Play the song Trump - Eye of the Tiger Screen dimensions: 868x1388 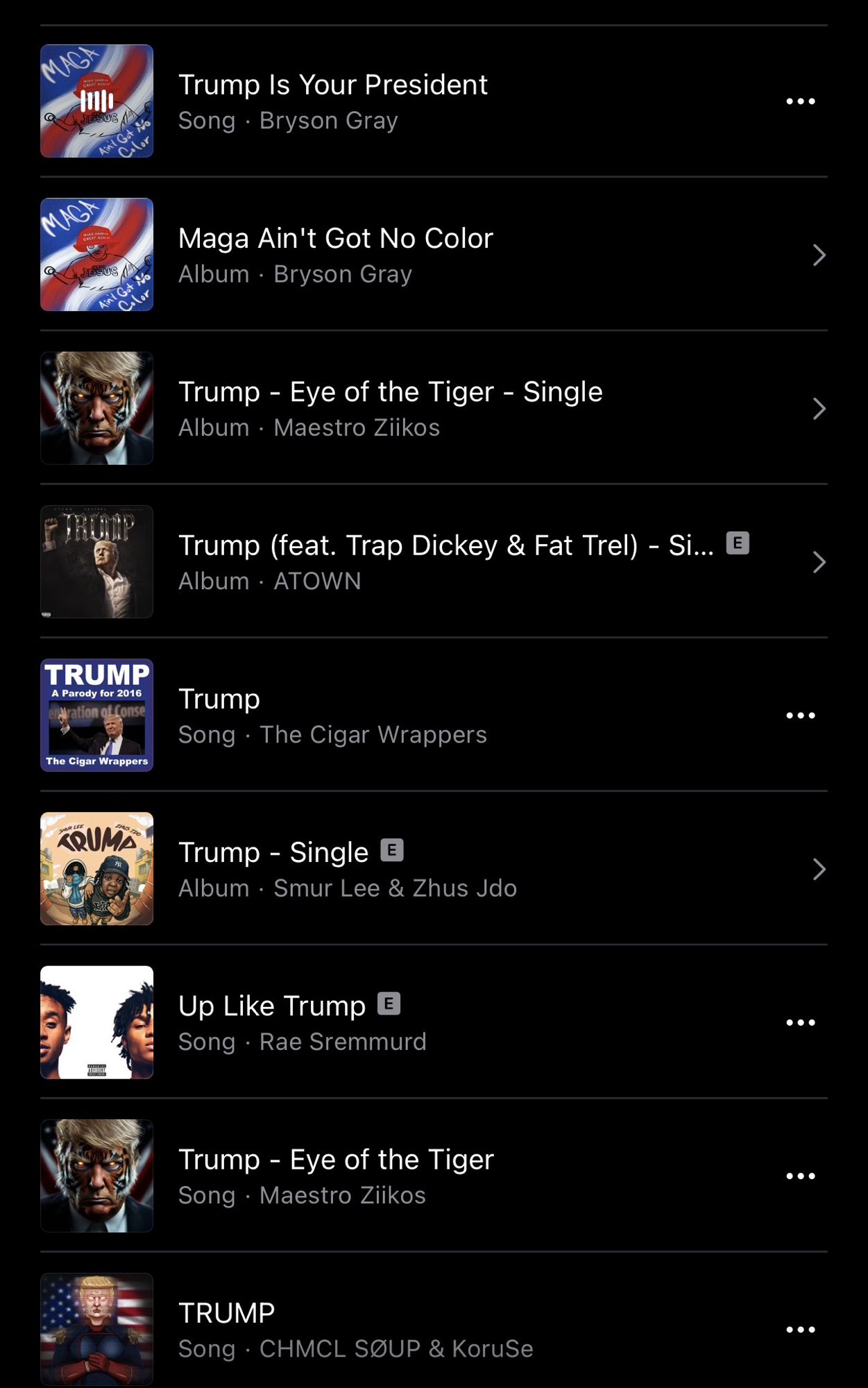click(x=336, y=1176)
